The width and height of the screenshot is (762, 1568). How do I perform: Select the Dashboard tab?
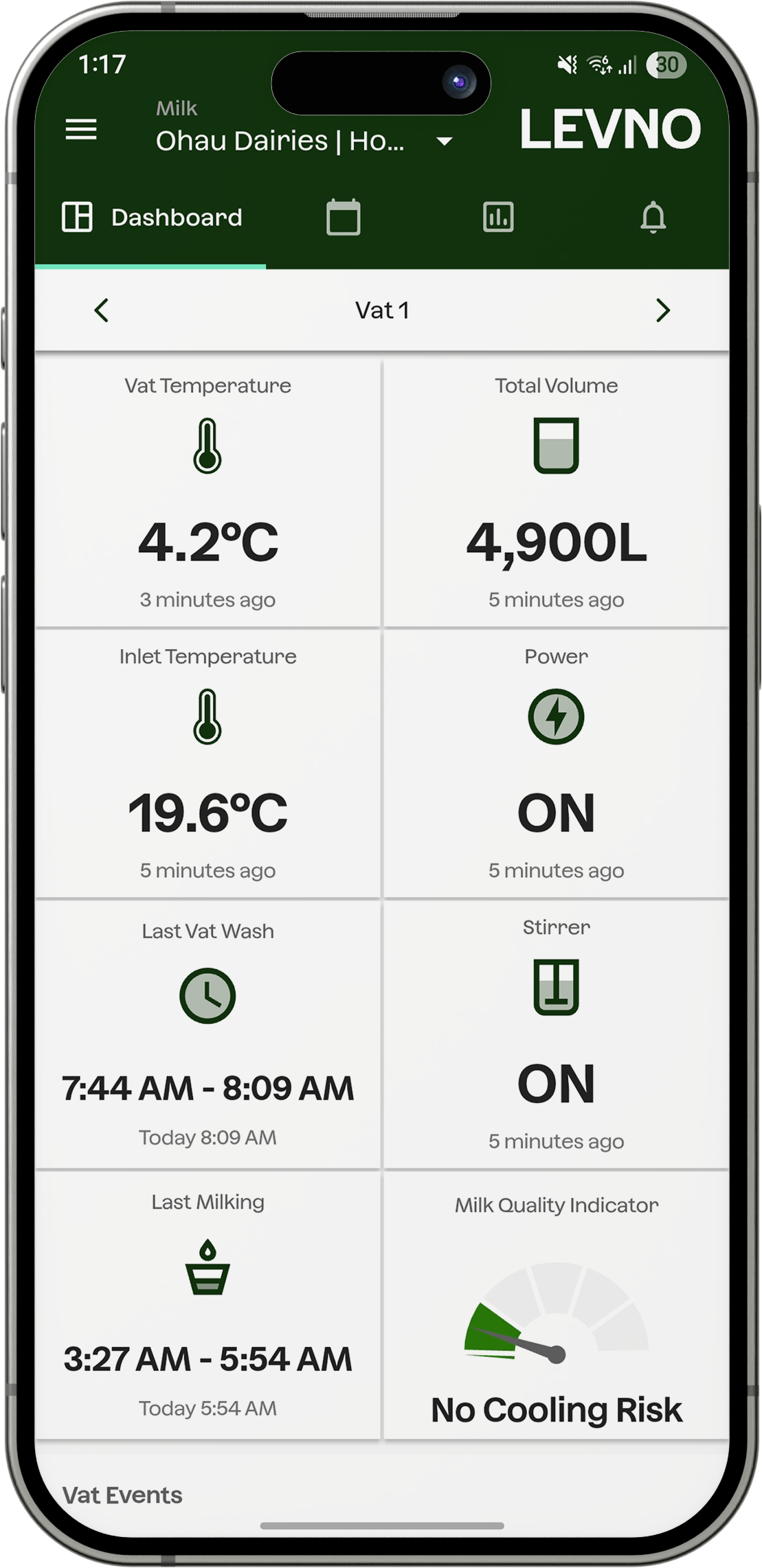tap(152, 218)
